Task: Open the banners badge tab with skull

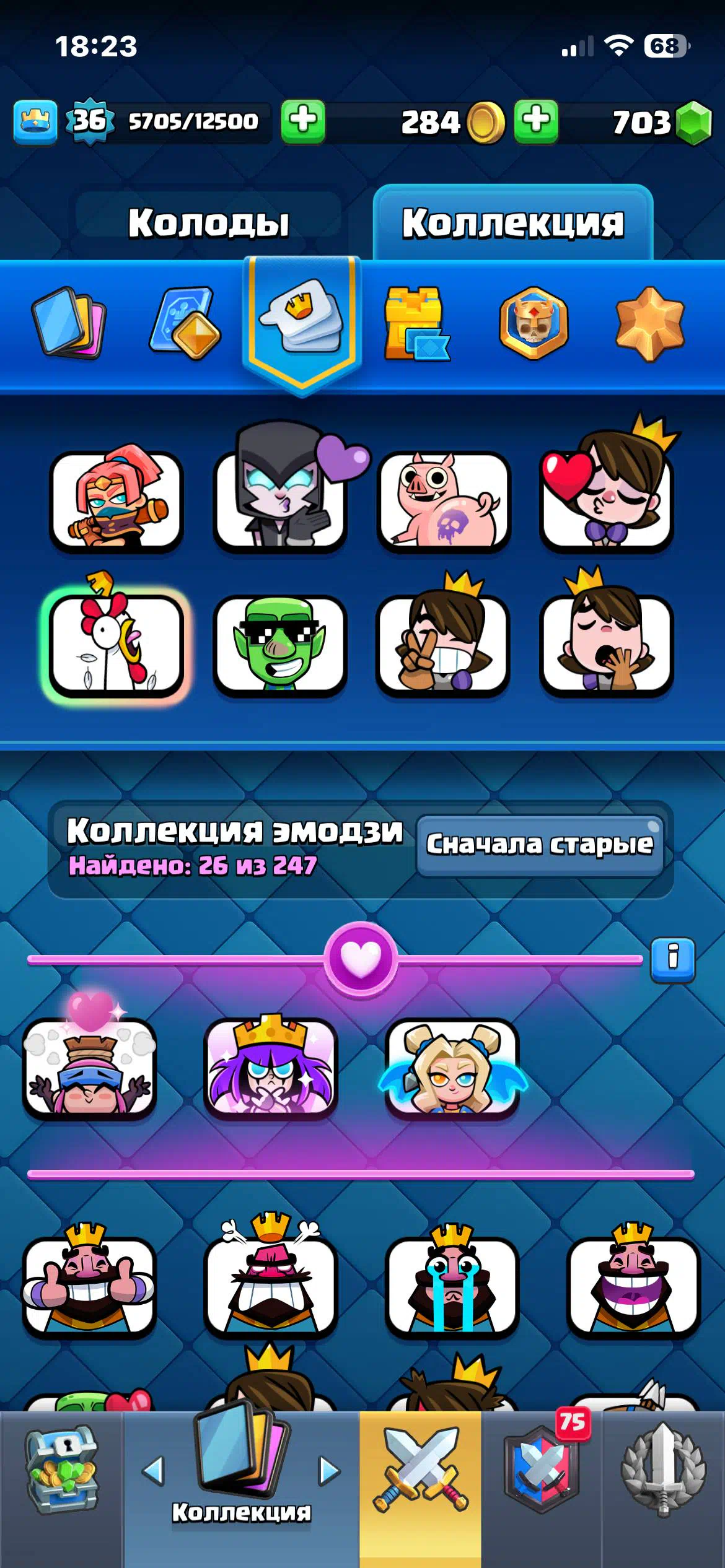Action: click(x=534, y=323)
